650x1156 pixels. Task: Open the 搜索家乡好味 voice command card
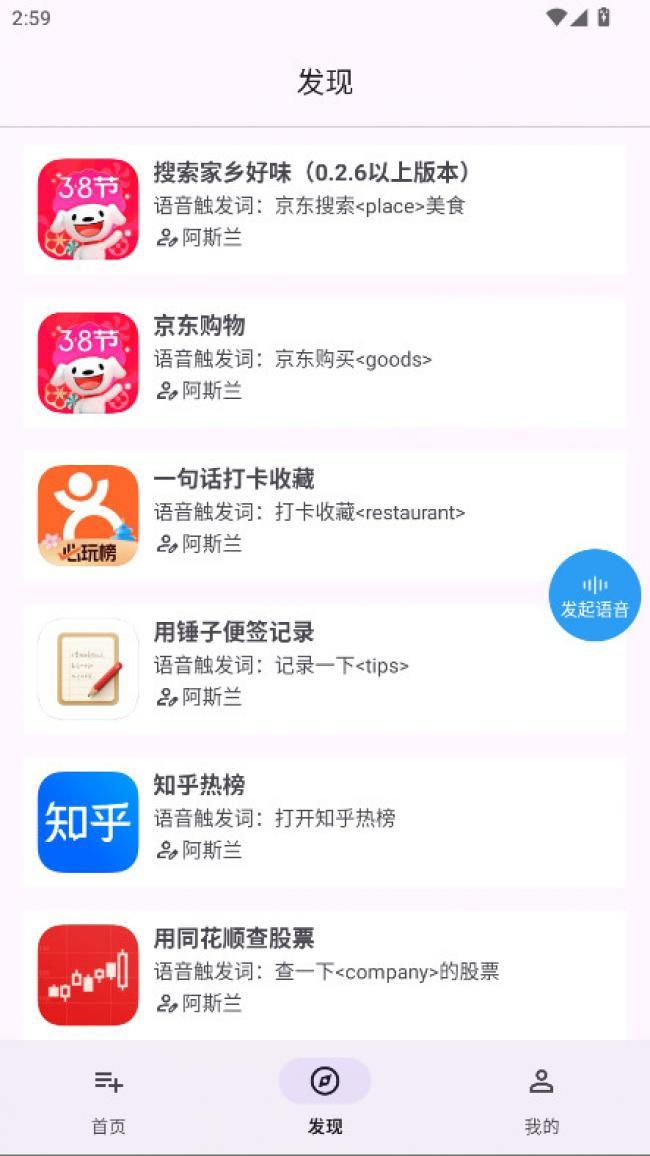pyautogui.click(x=325, y=209)
